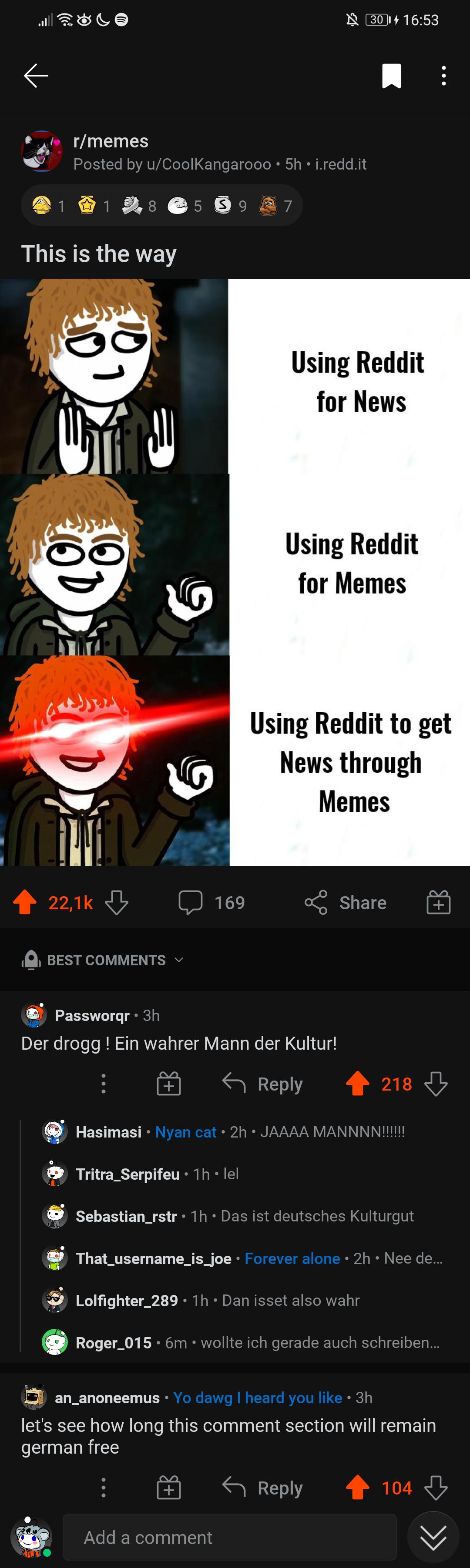
Task: Open the post overflow menu
Action: [443, 76]
